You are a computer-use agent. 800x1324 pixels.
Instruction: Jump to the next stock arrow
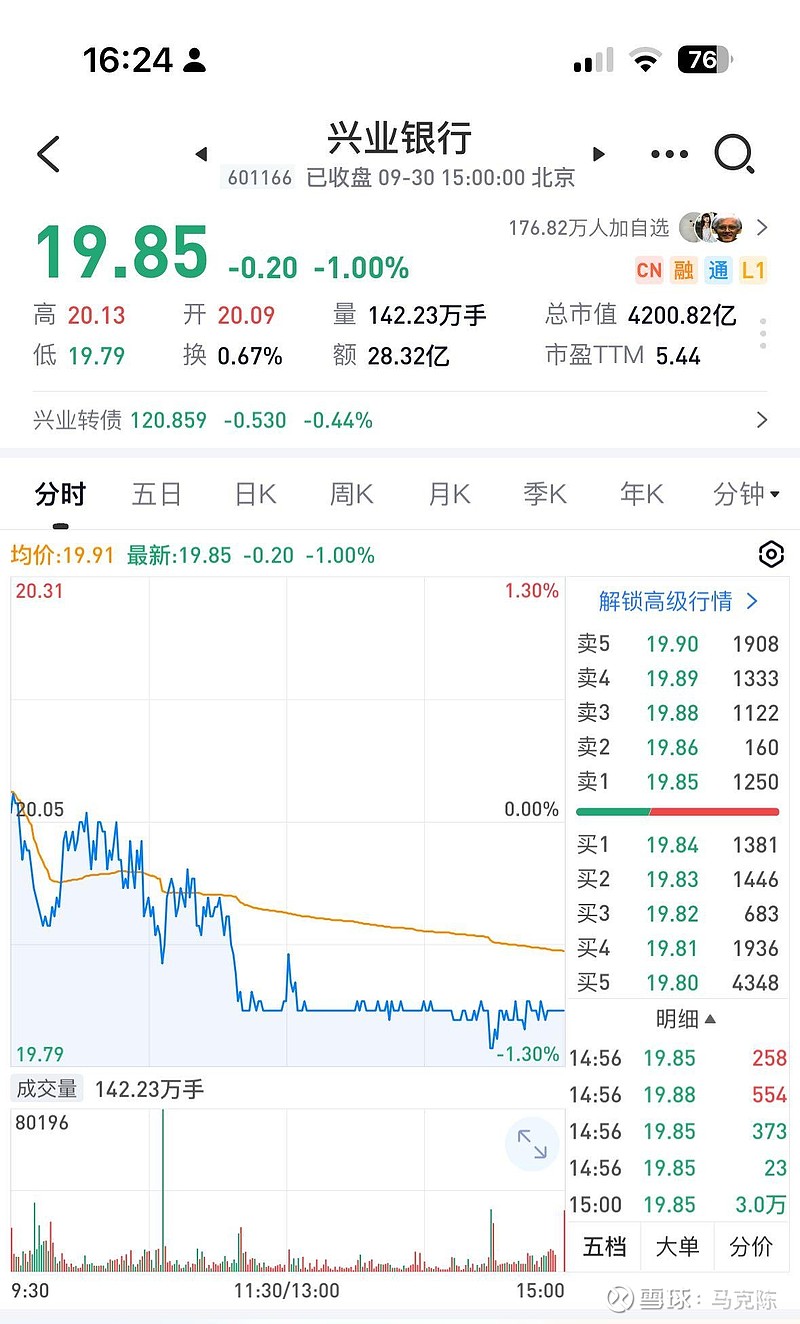point(599,154)
